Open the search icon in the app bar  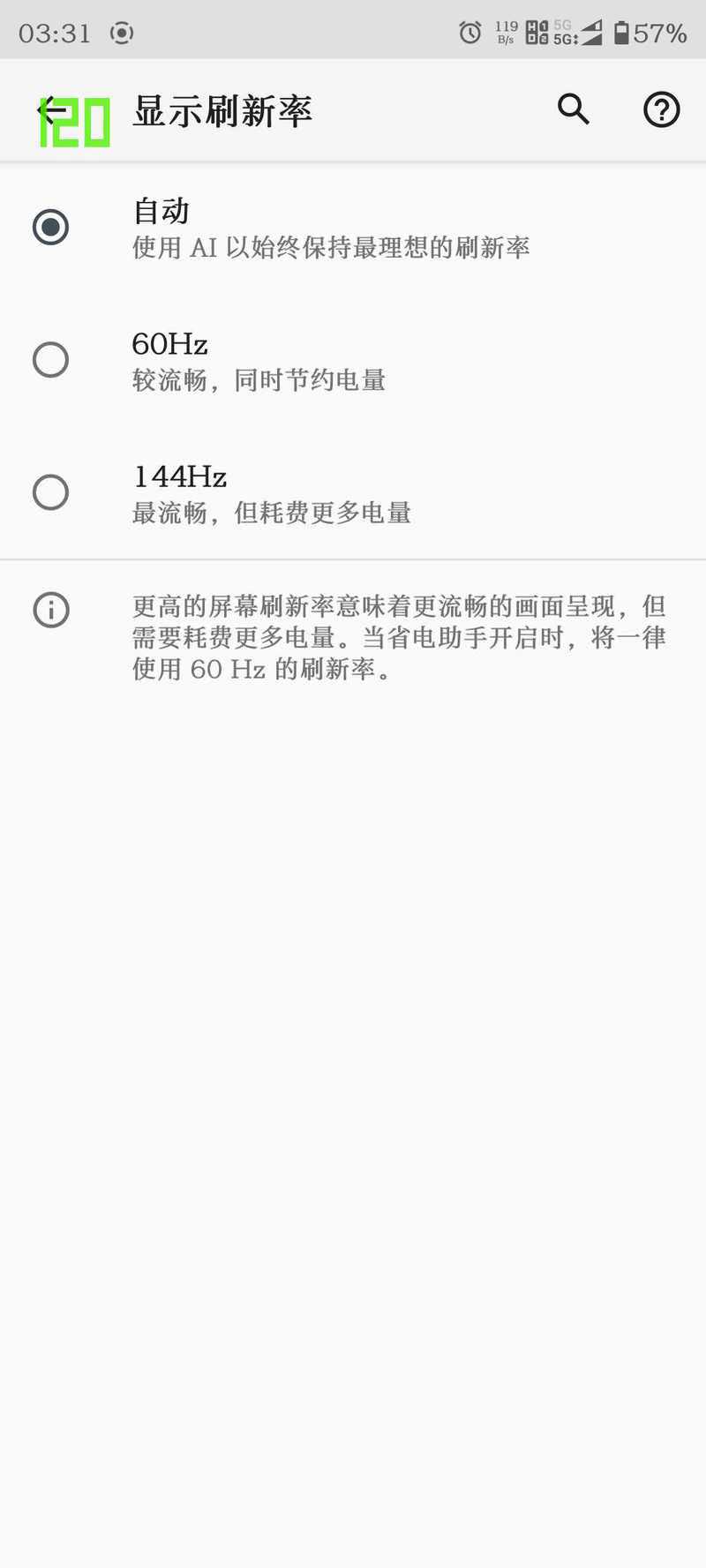[x=574, y=110]
